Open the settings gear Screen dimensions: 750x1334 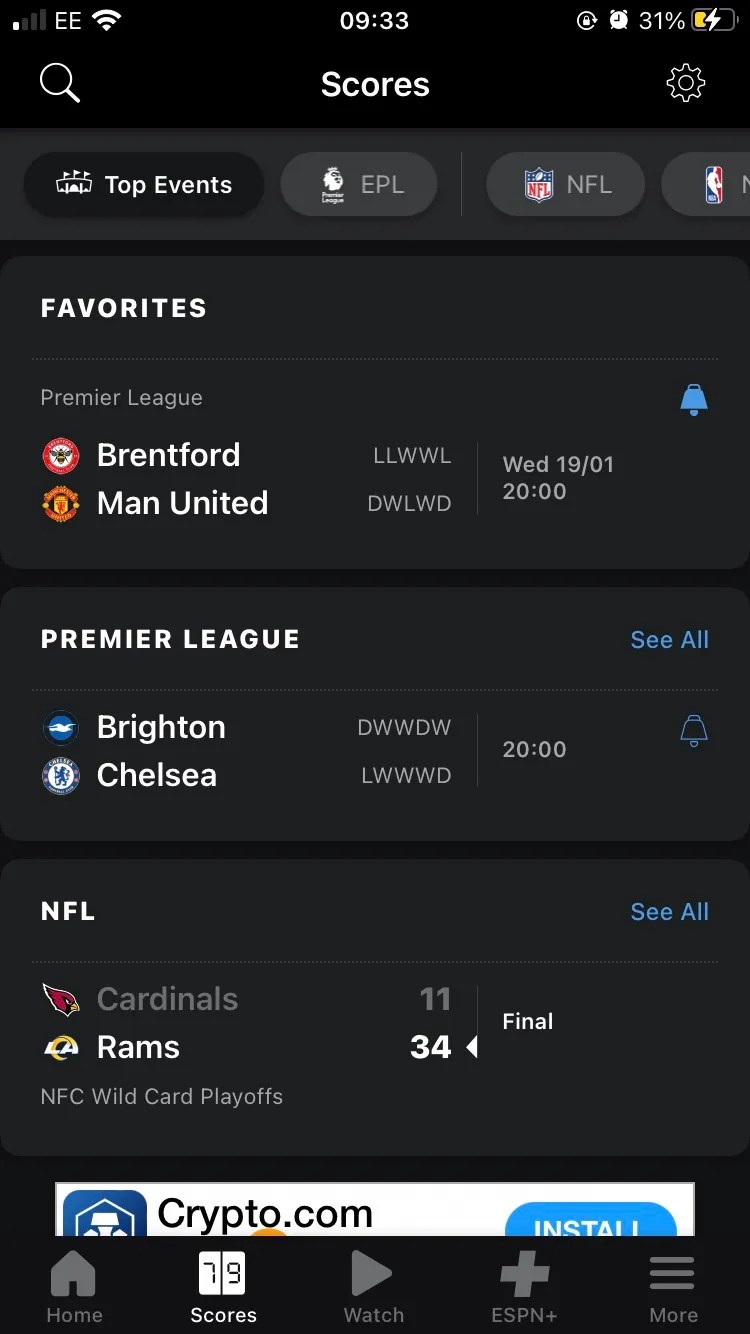pyautogui.click(x=685, y=83)
